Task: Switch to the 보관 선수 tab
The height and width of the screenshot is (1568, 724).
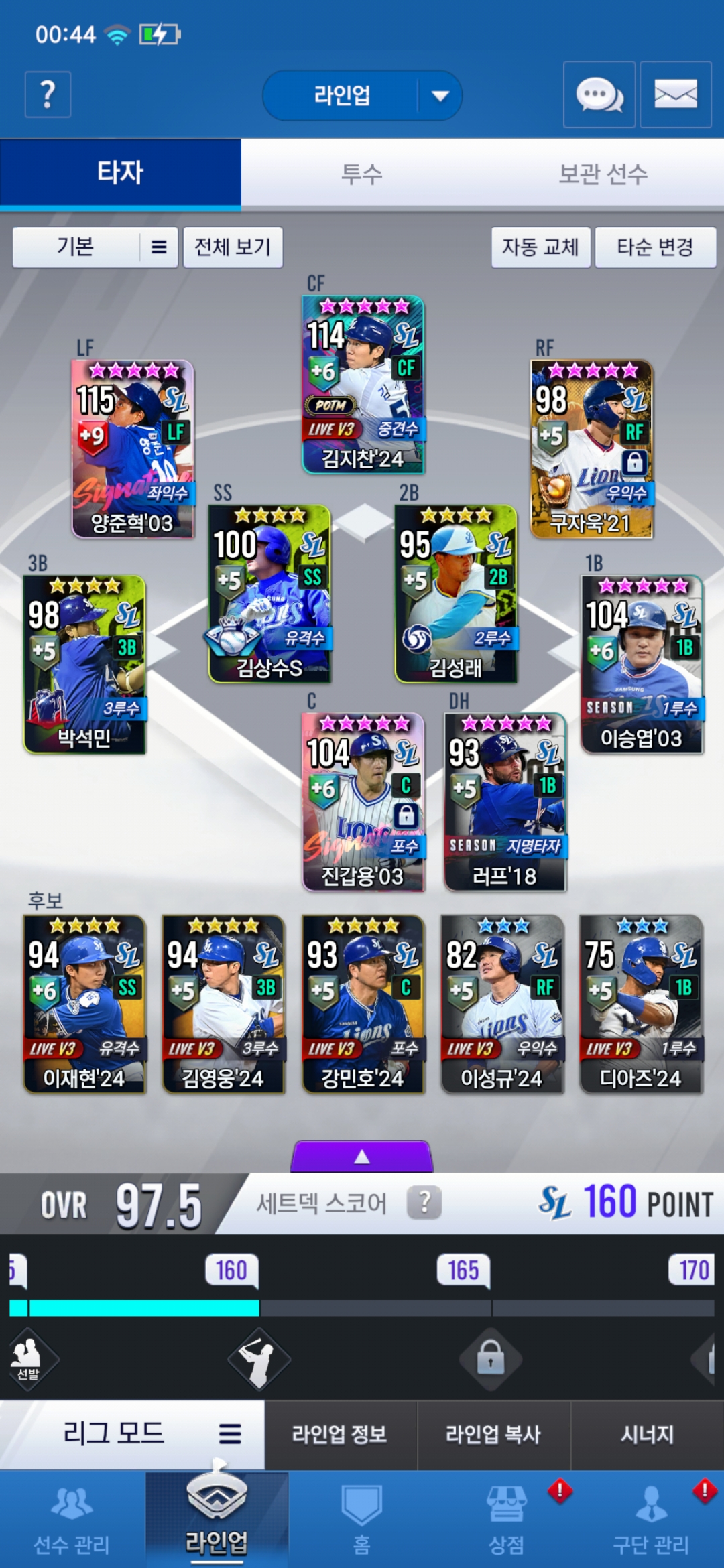Action: [x=603, y=174]
